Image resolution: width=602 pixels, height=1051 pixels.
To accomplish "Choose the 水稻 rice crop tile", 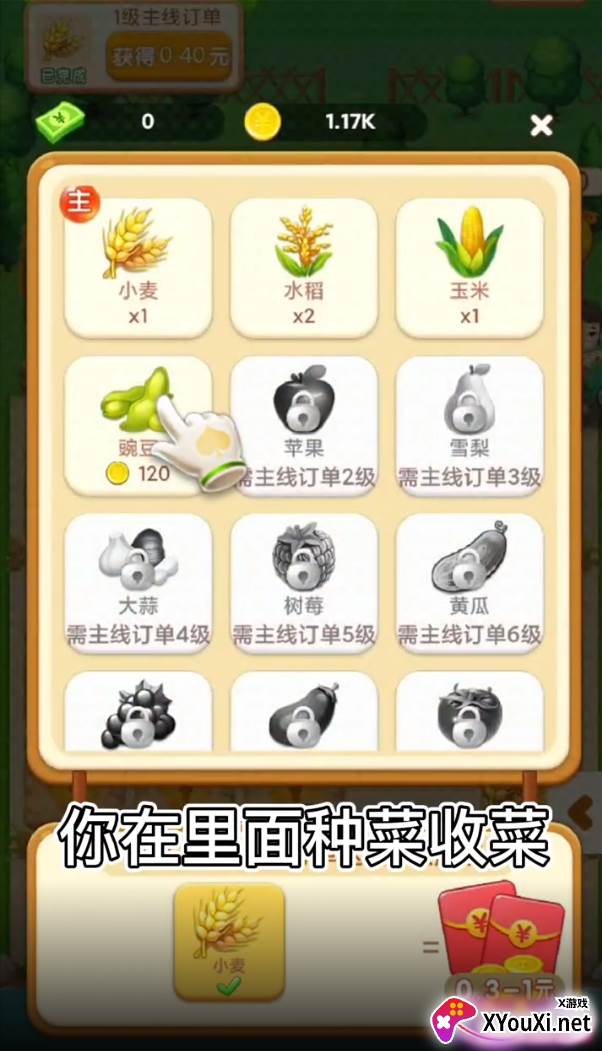I will pos(304,268).
